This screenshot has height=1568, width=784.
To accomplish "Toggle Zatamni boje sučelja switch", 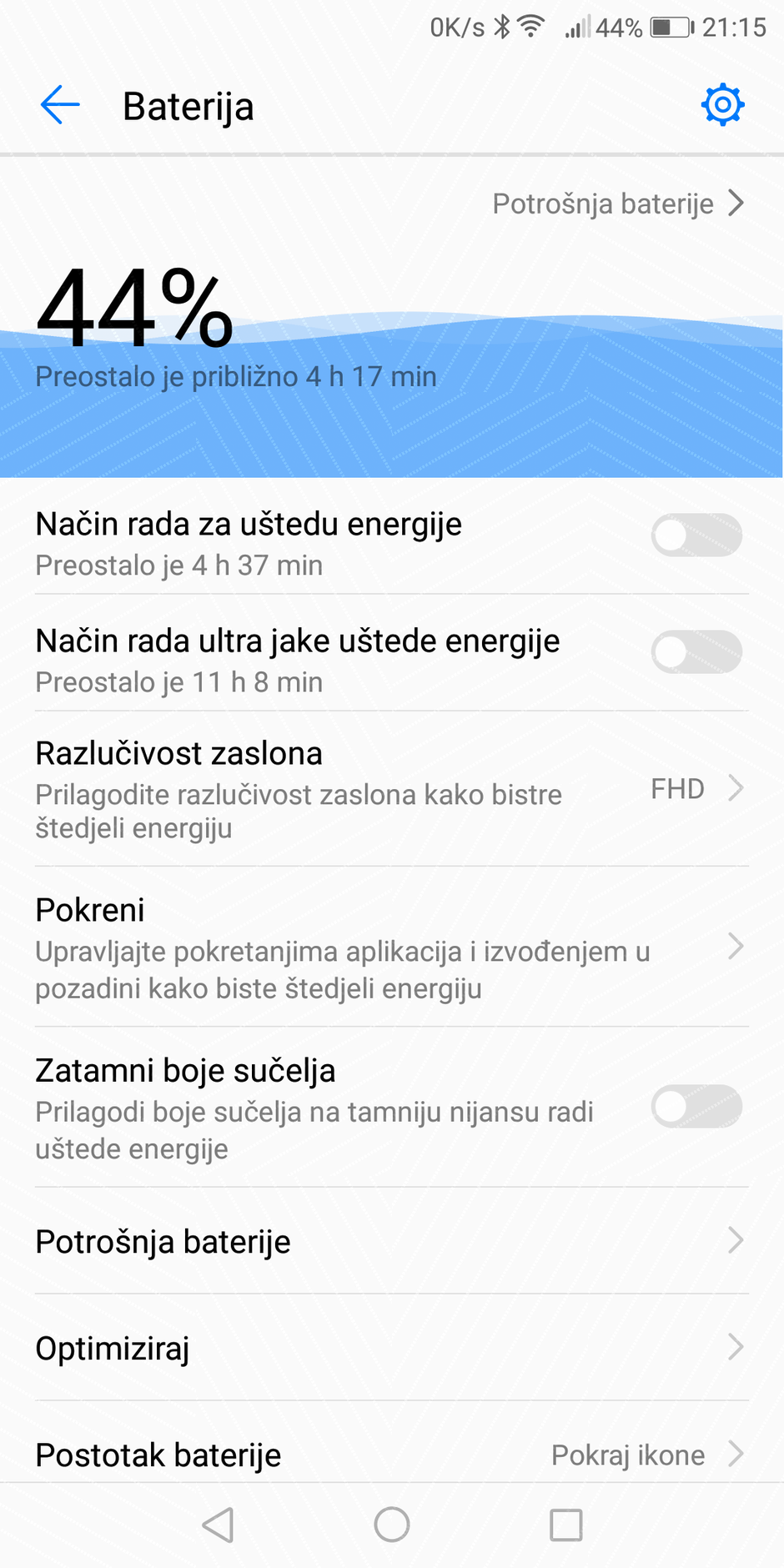I will (x=696, y=1107).
